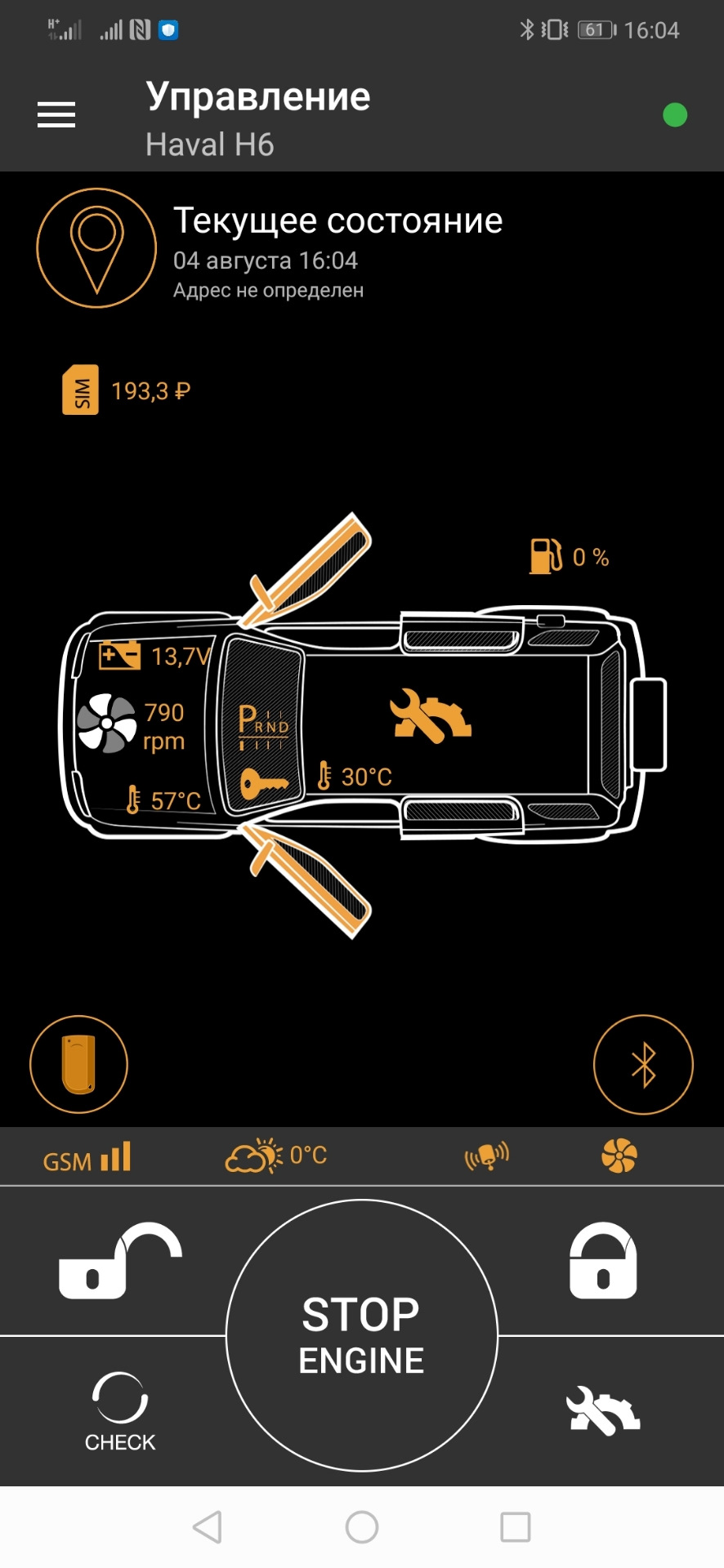Lock the car with closed padlock
The width and height of the screenshot is (724, 1568).
[603, 1262]
